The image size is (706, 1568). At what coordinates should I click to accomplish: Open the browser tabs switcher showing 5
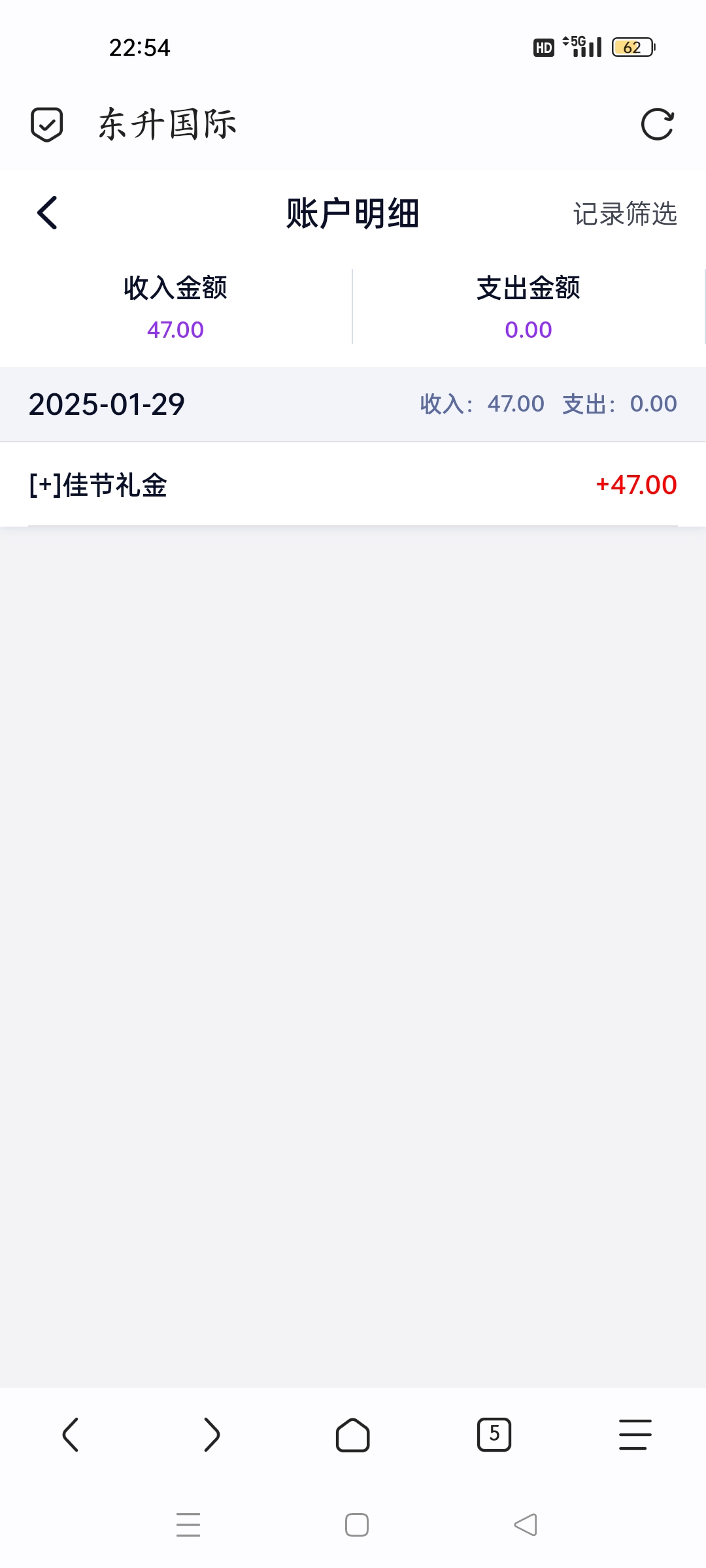[x=494, y=1435]
